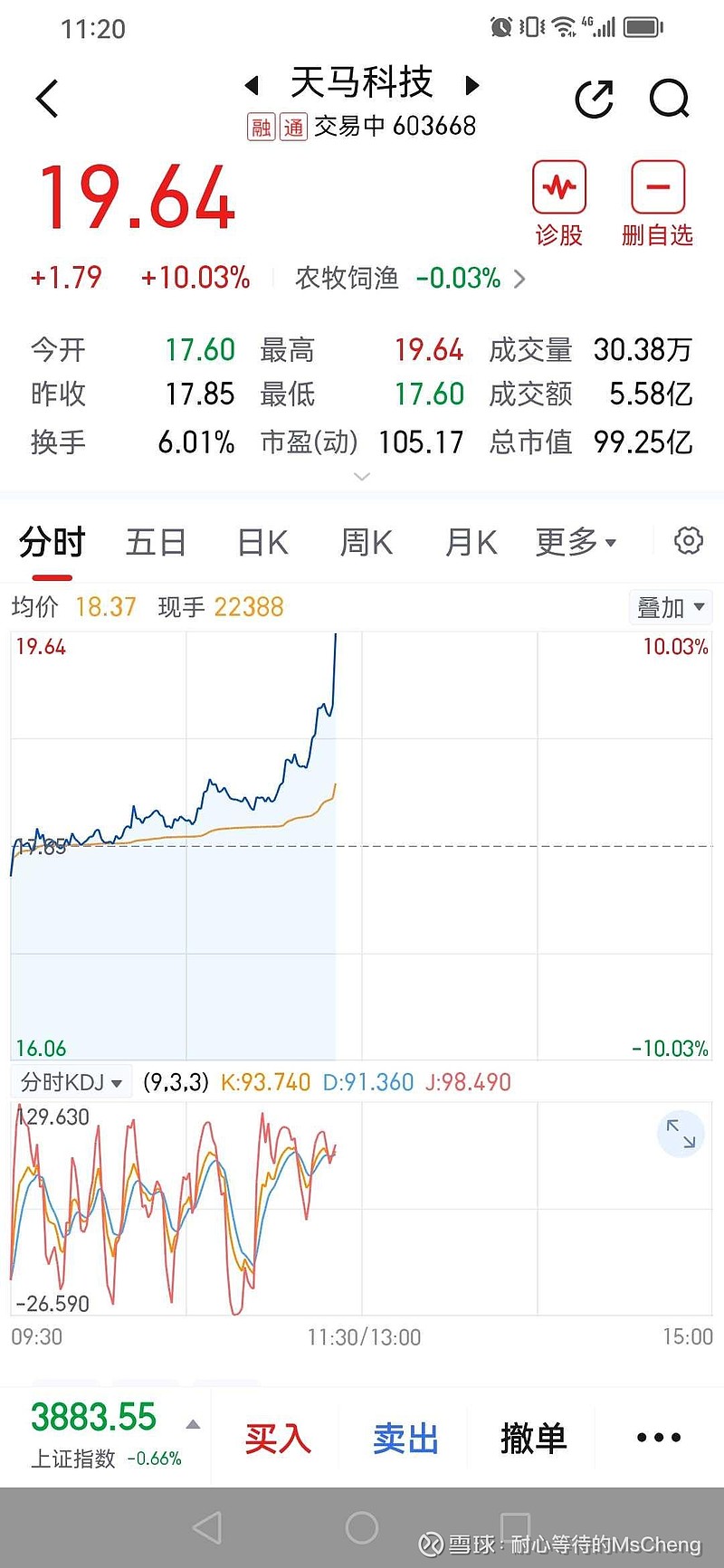Open chart settings gear
This screenshot has width=724, height=1568.
coord(689,541)
